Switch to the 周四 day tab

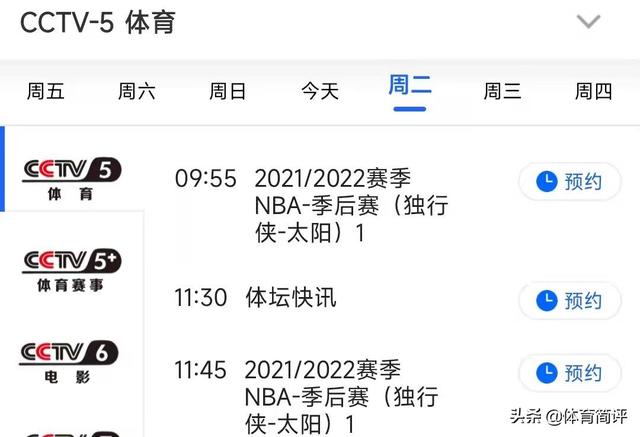[593, 92]
